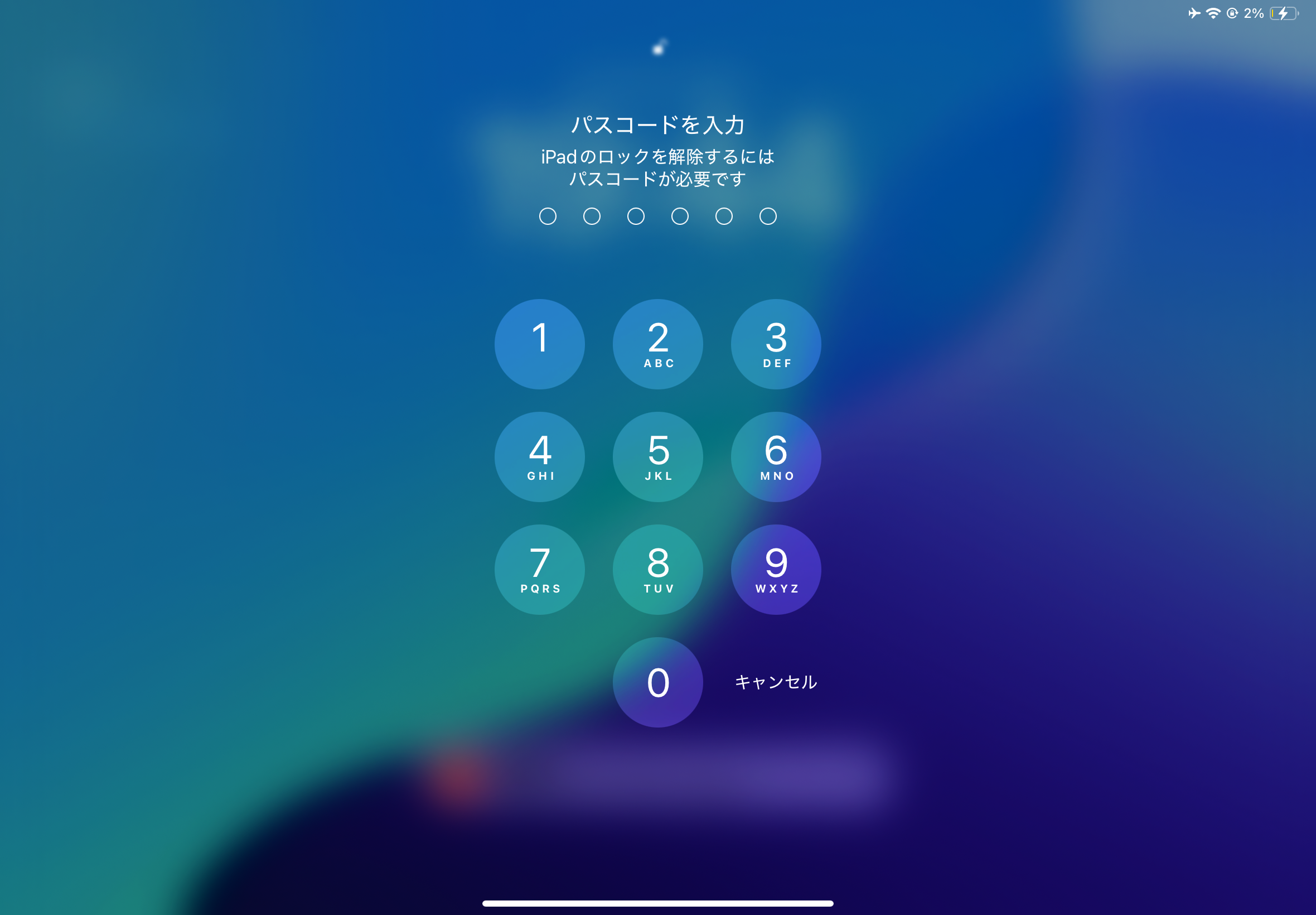Screen dimensions: 1316x915
Task: Tap the 8 TUV key
Action: click(x=657, y=569)
